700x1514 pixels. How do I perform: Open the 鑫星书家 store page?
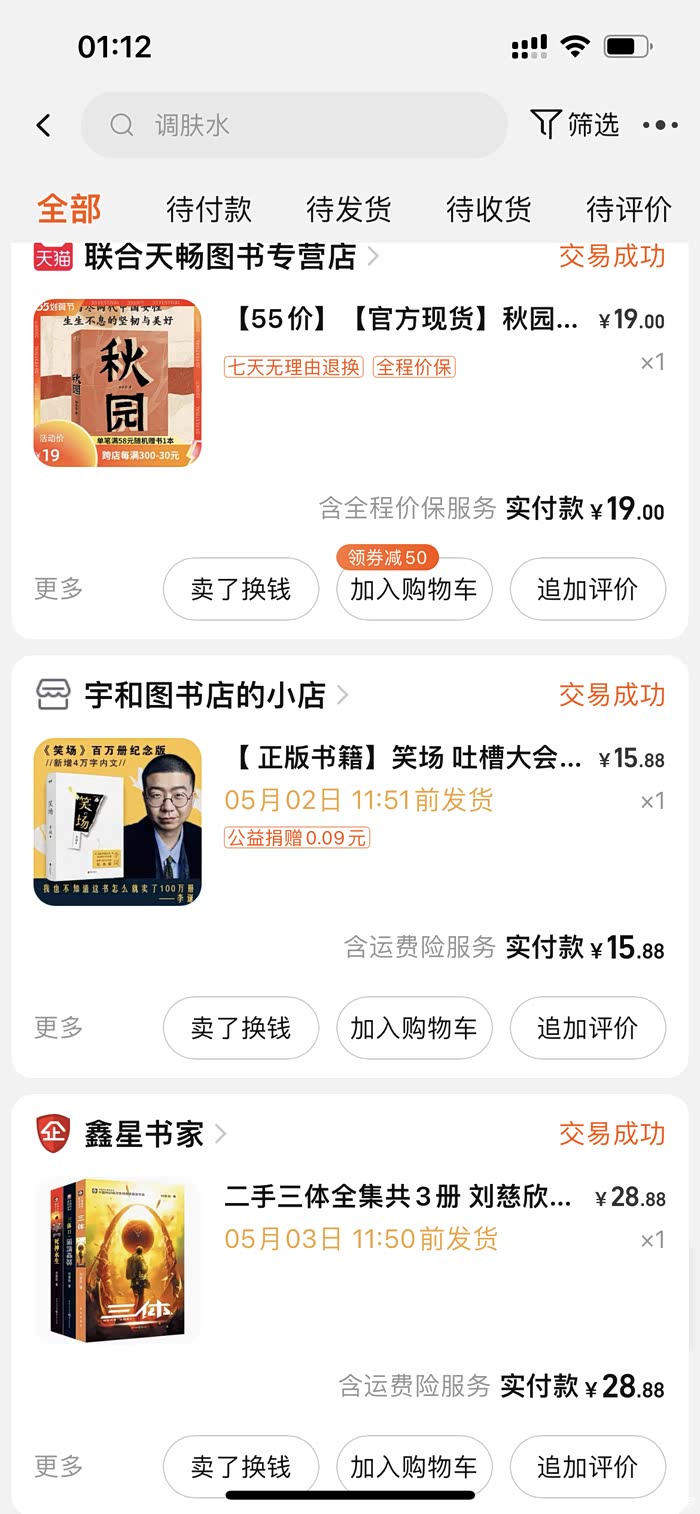point(144,1134)
